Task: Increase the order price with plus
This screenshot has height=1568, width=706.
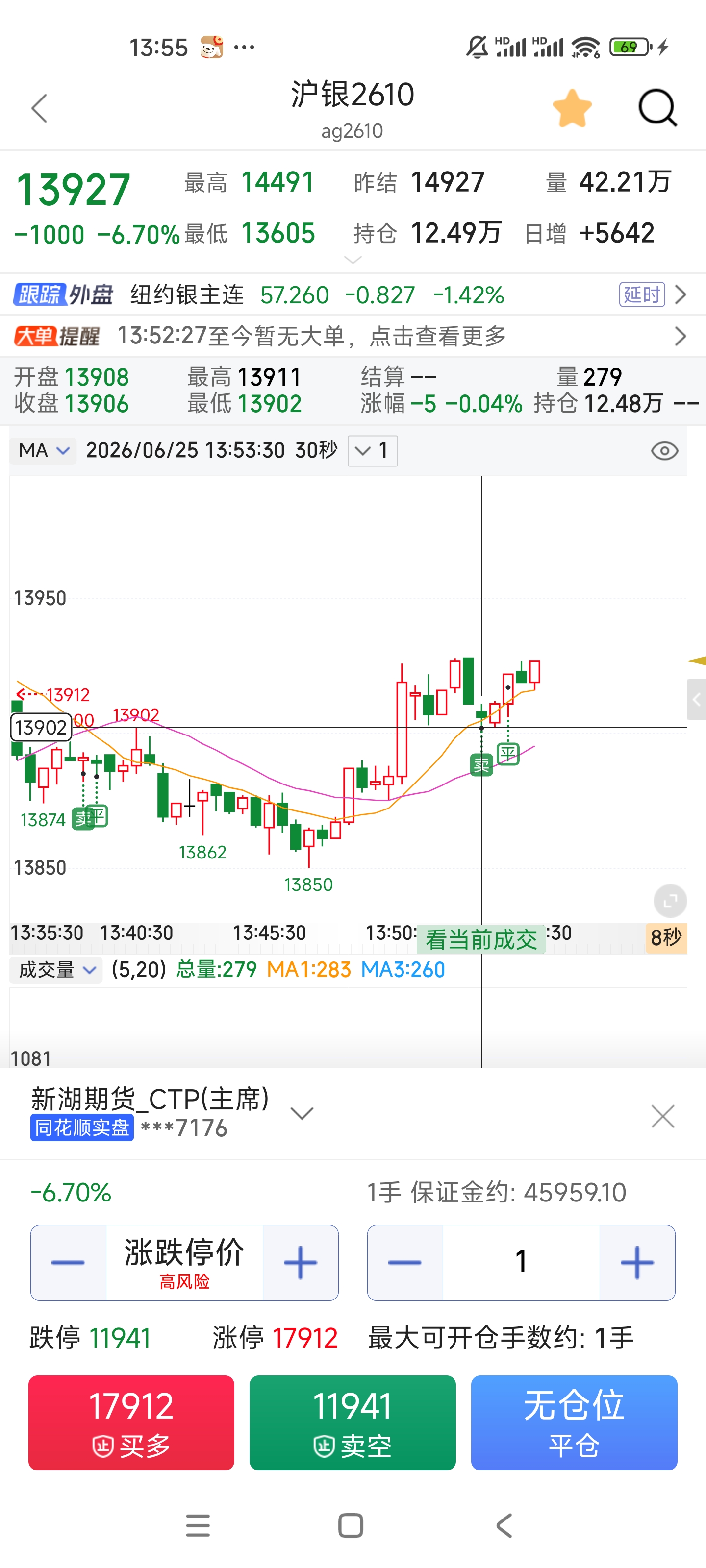Action: tap(301, 1262)
